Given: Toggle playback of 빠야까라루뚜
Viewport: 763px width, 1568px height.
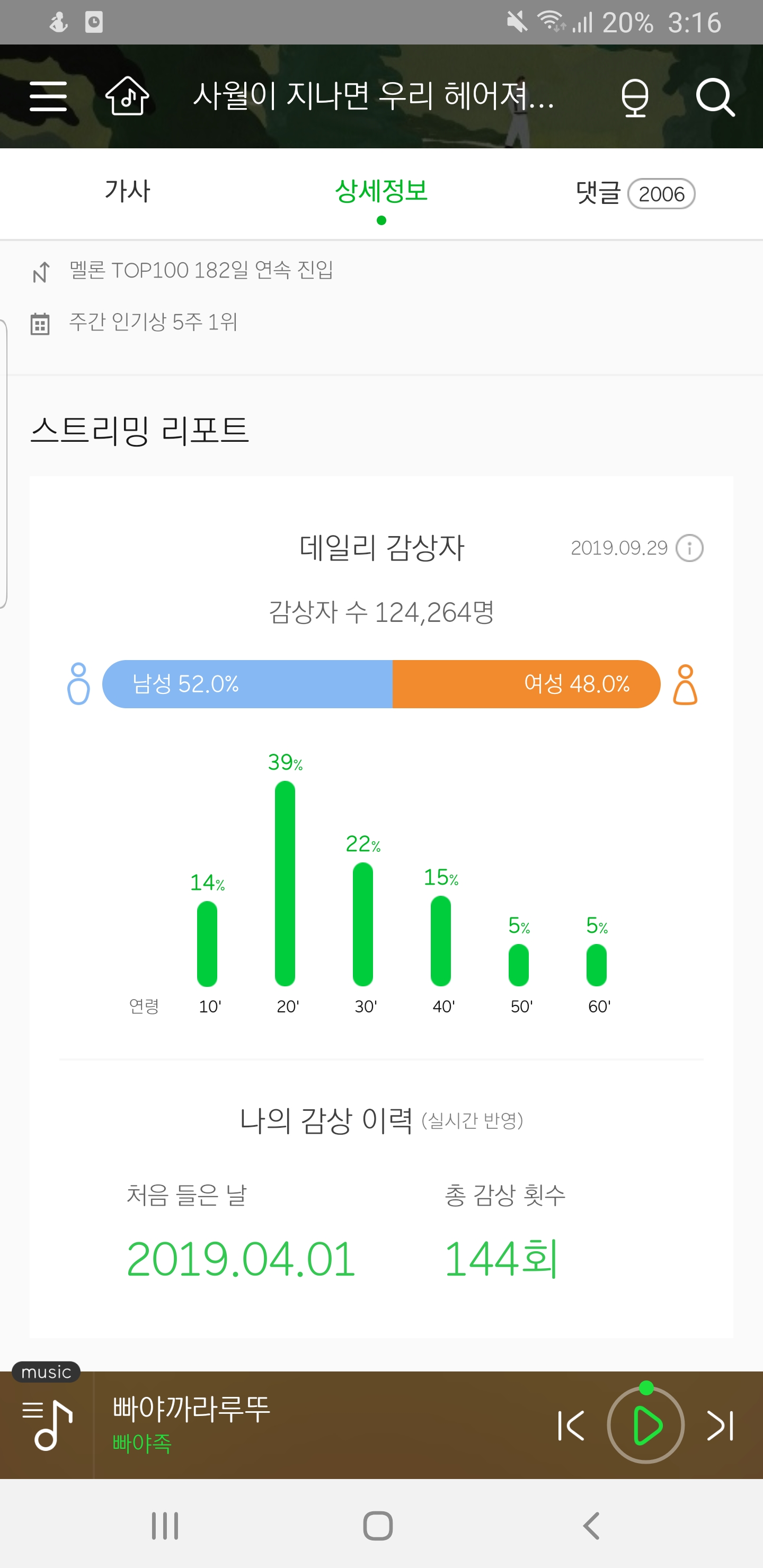Looking at the screenshot, I should [x=646, y=1426].
